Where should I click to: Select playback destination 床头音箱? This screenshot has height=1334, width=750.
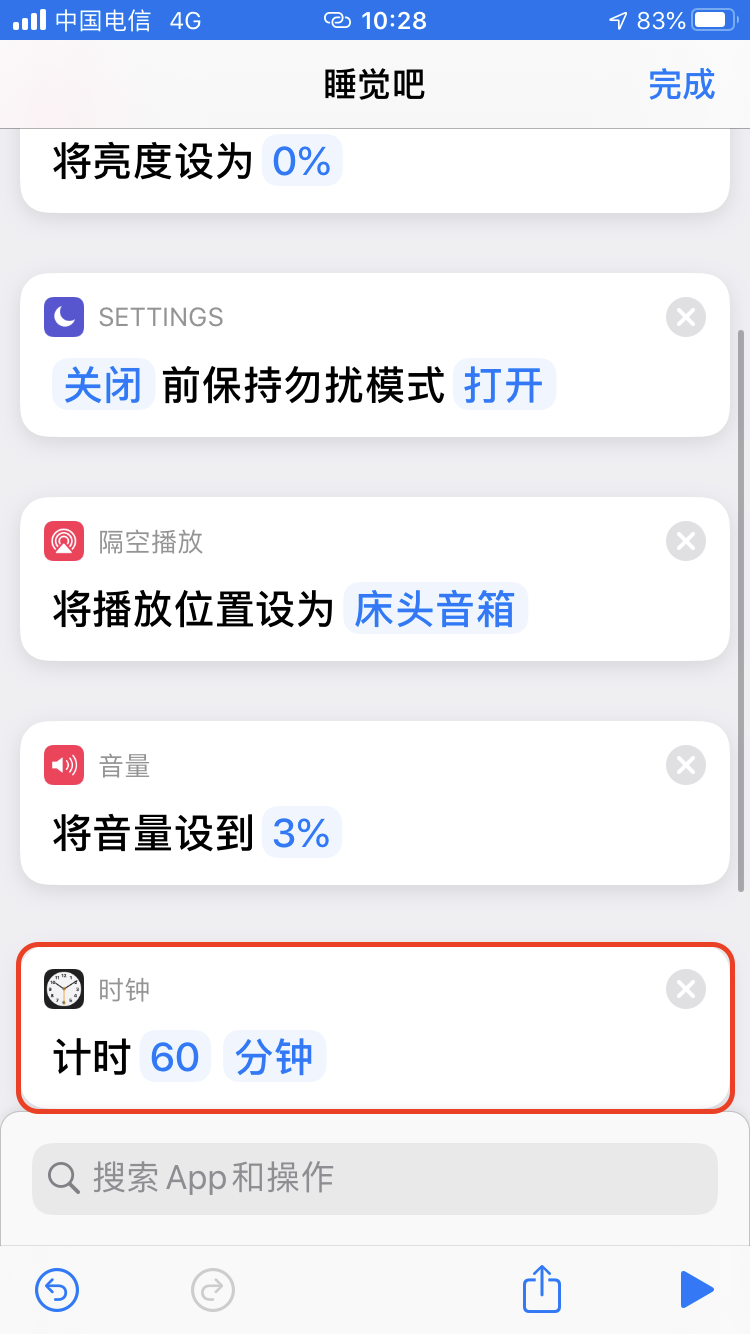tap(435, 609)
